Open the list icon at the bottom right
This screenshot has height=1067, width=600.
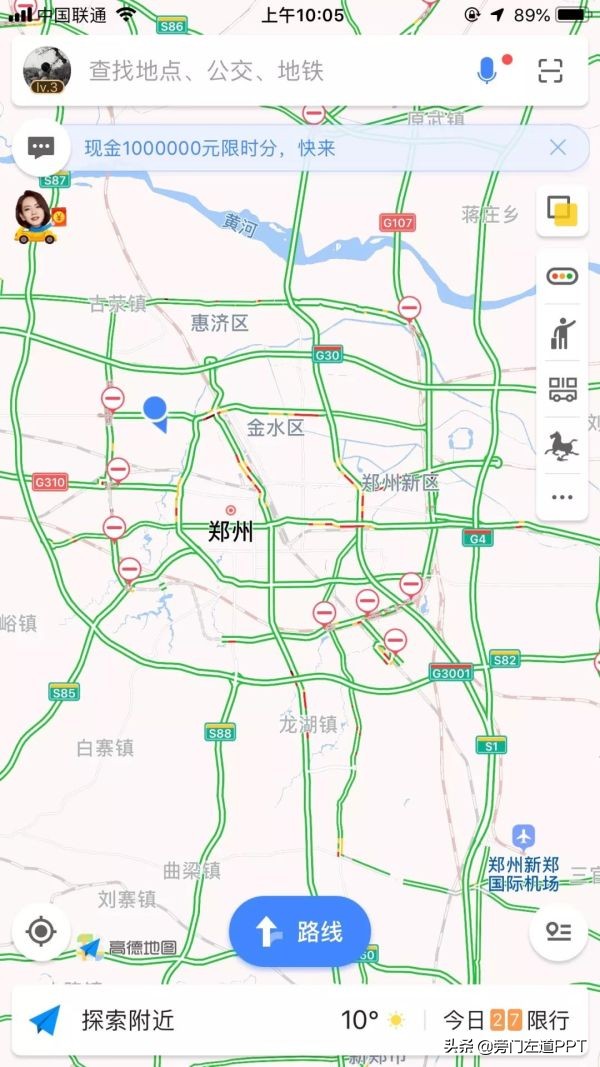(558, 932)
